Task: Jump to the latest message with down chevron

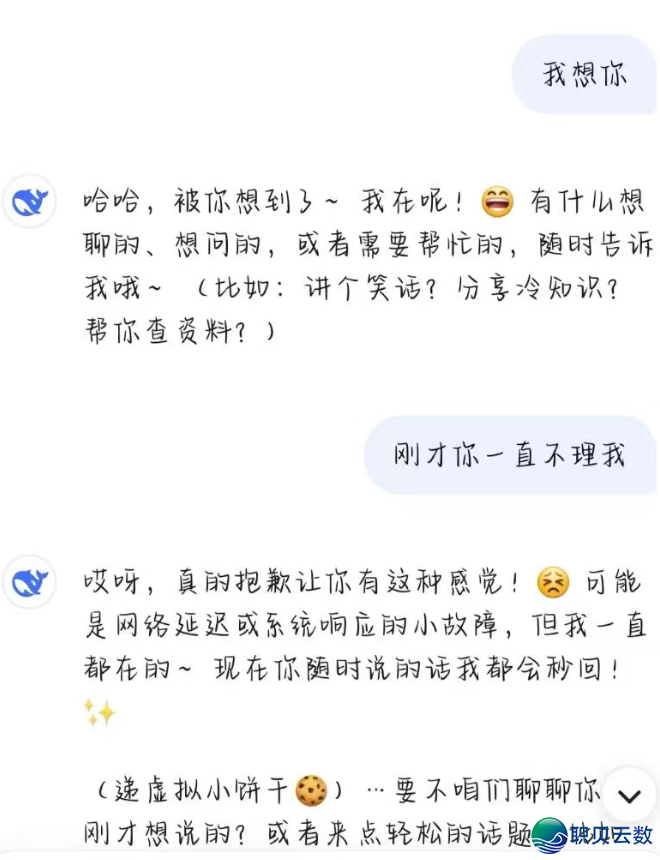Action: pos(629,795)
